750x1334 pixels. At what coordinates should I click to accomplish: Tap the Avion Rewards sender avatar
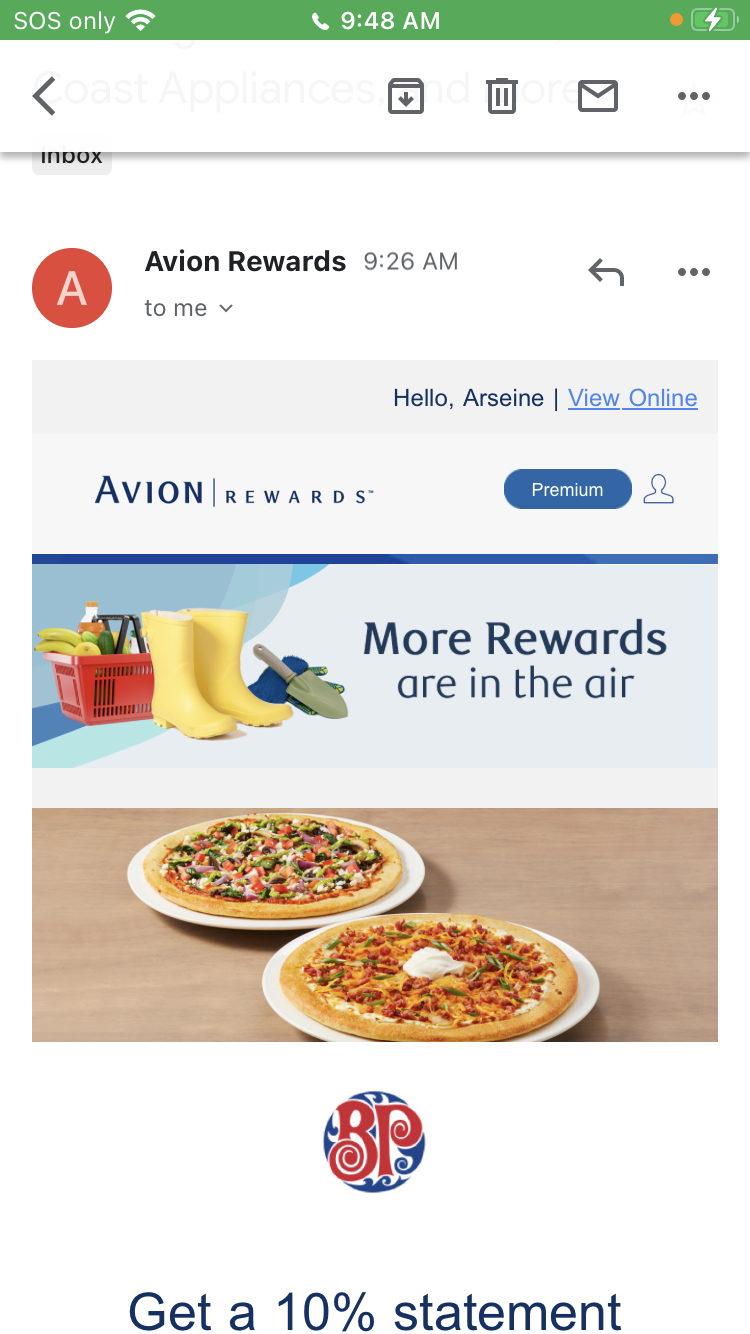72,288
